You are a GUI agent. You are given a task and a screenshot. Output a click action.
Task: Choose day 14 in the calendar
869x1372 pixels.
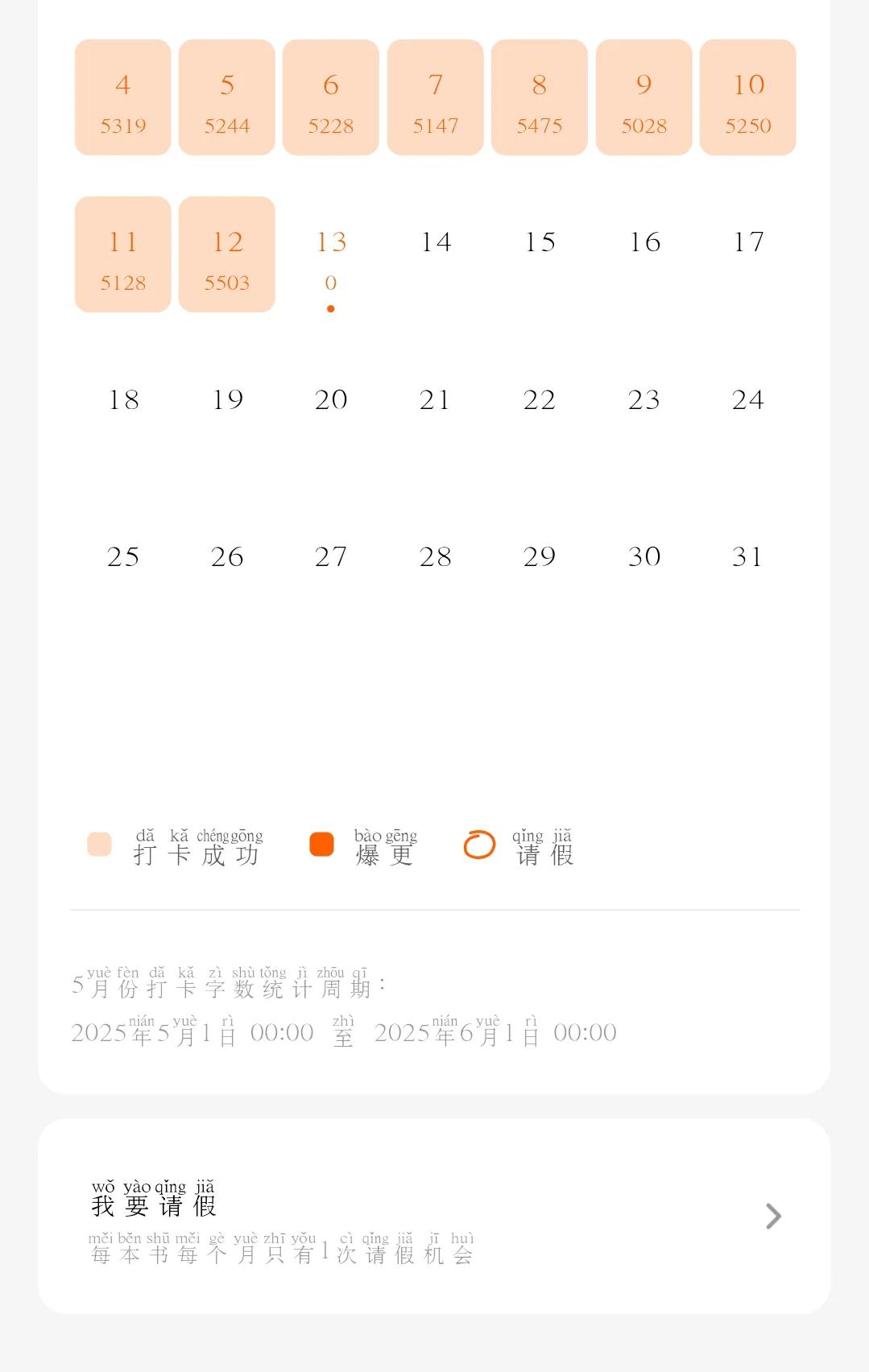point(436,243)
